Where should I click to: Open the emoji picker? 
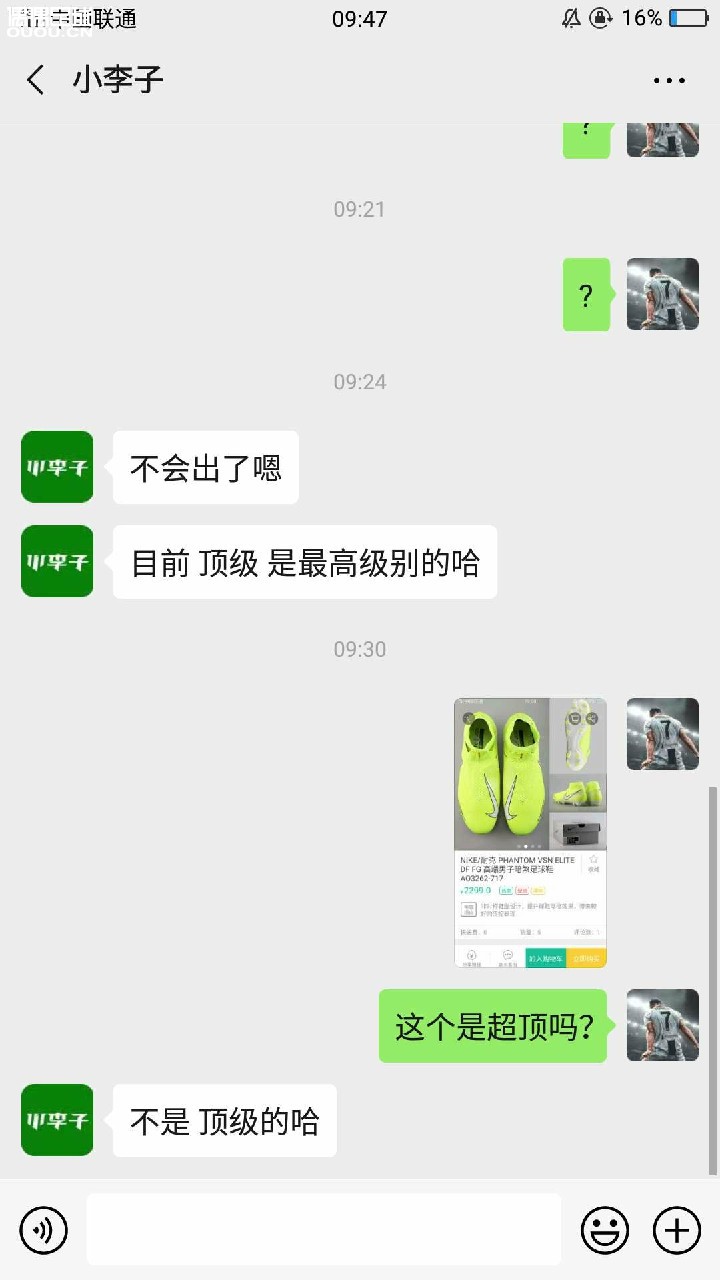[606, 1230]
